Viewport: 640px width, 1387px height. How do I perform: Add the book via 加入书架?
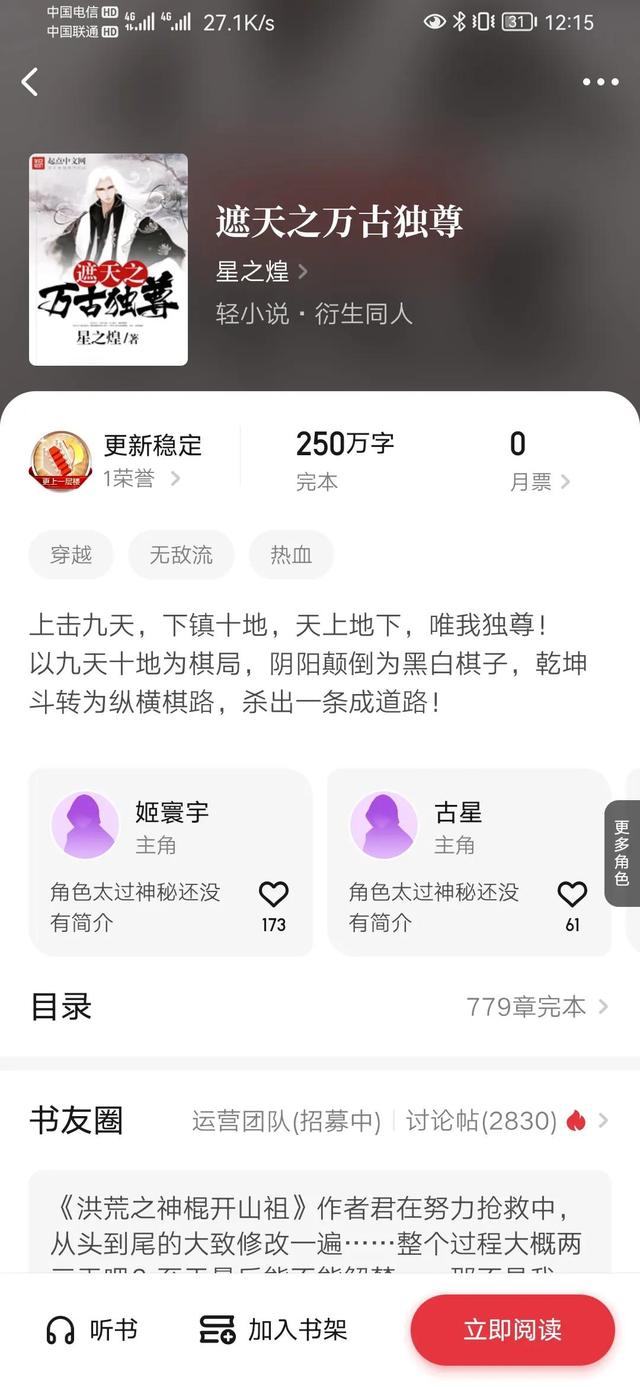coord(273,1330)
